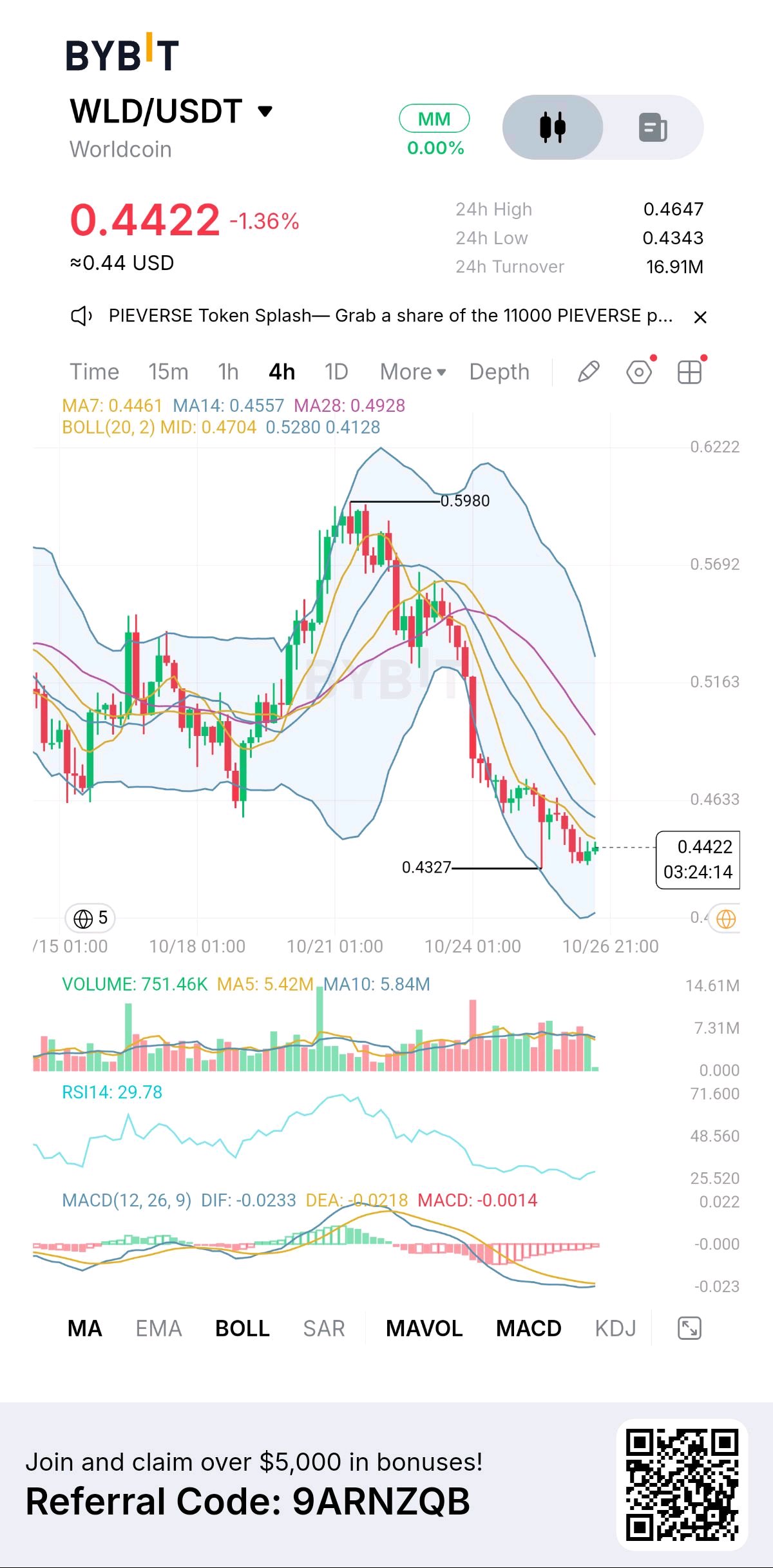Select the 1D interval

pyautogui.click(x=336, y=372)
